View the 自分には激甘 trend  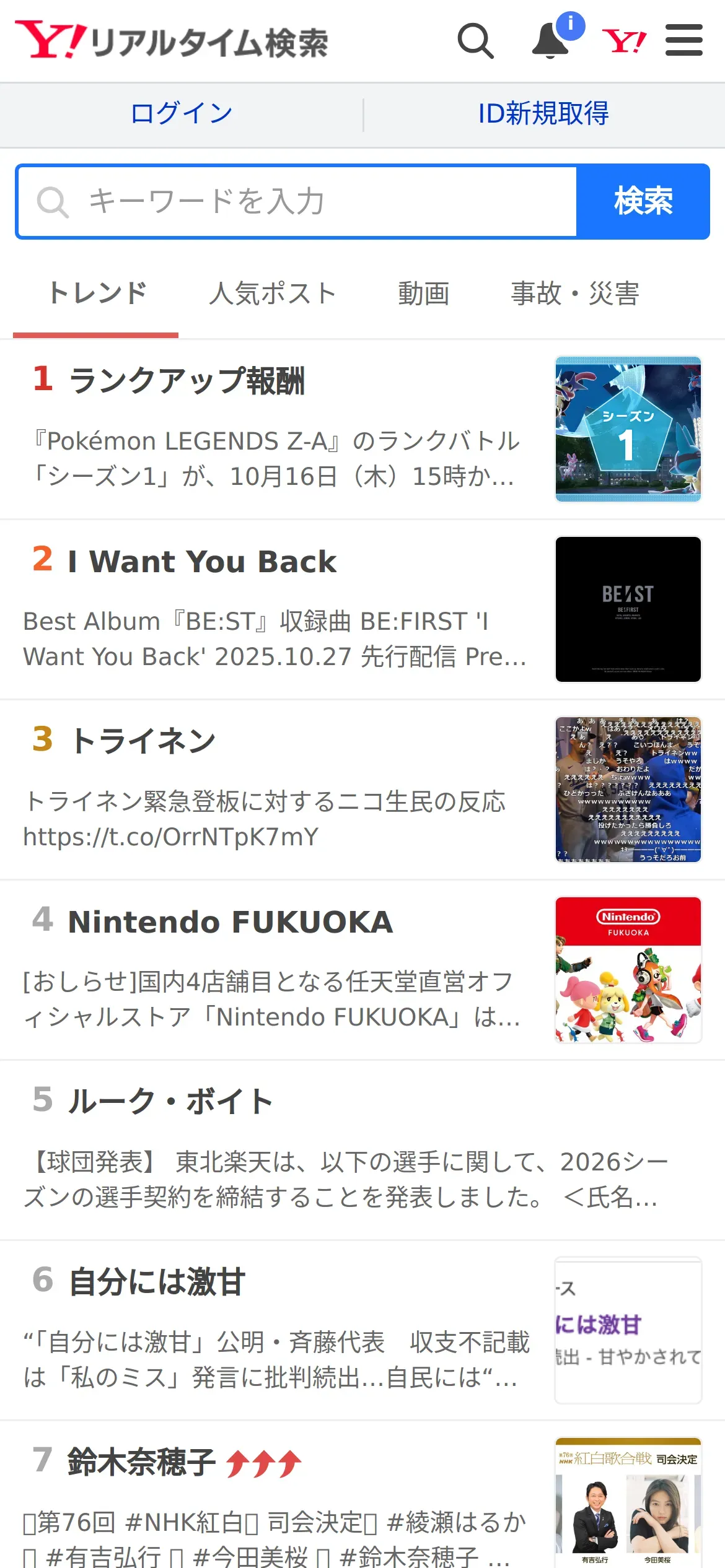157,1282
